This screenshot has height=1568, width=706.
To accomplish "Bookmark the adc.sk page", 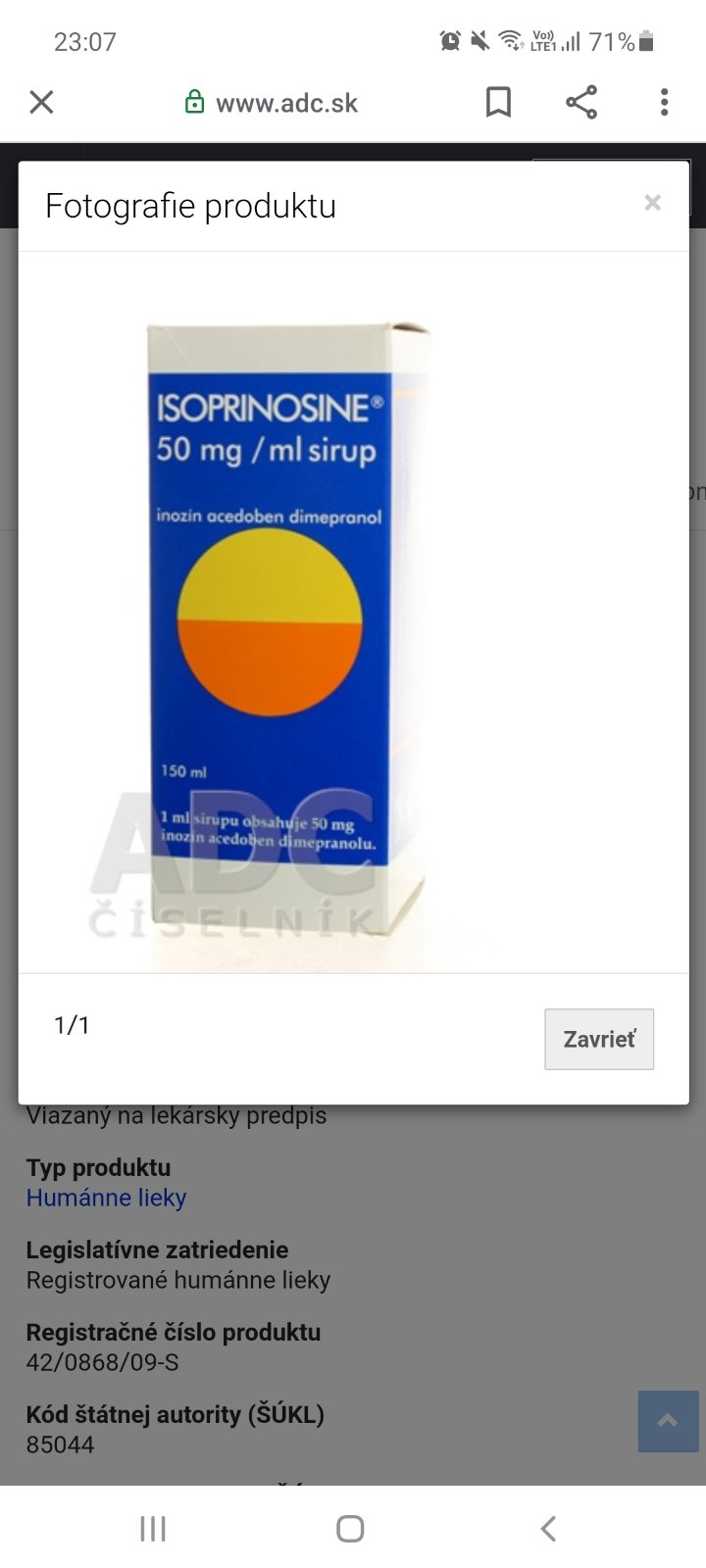I will pyautogui.click(x=498, y=102).
